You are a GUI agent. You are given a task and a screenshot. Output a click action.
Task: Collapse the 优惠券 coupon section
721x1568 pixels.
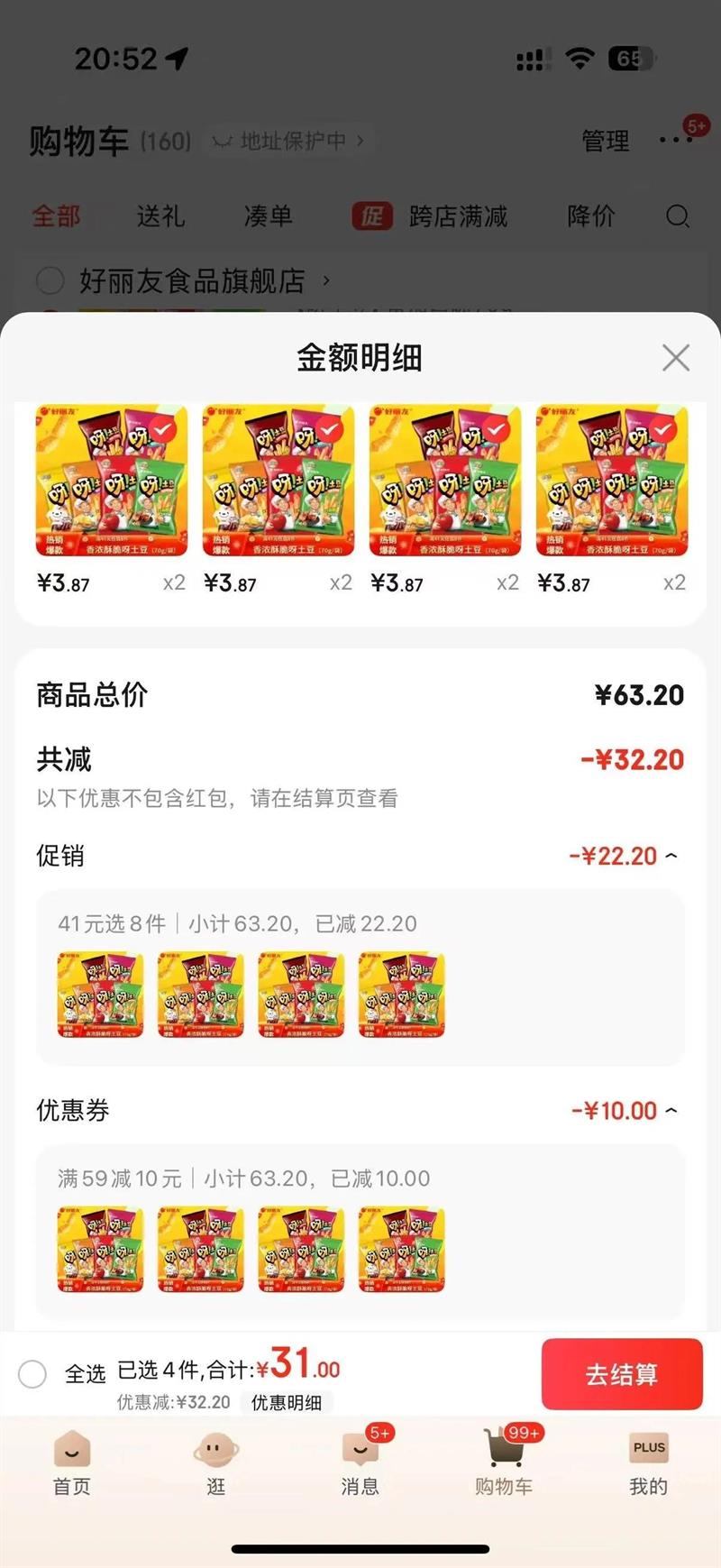point(671,1110)
